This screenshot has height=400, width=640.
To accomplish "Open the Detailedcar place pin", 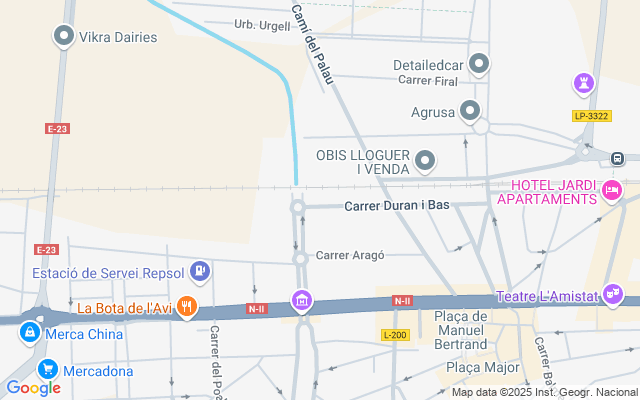I will 479,65.
